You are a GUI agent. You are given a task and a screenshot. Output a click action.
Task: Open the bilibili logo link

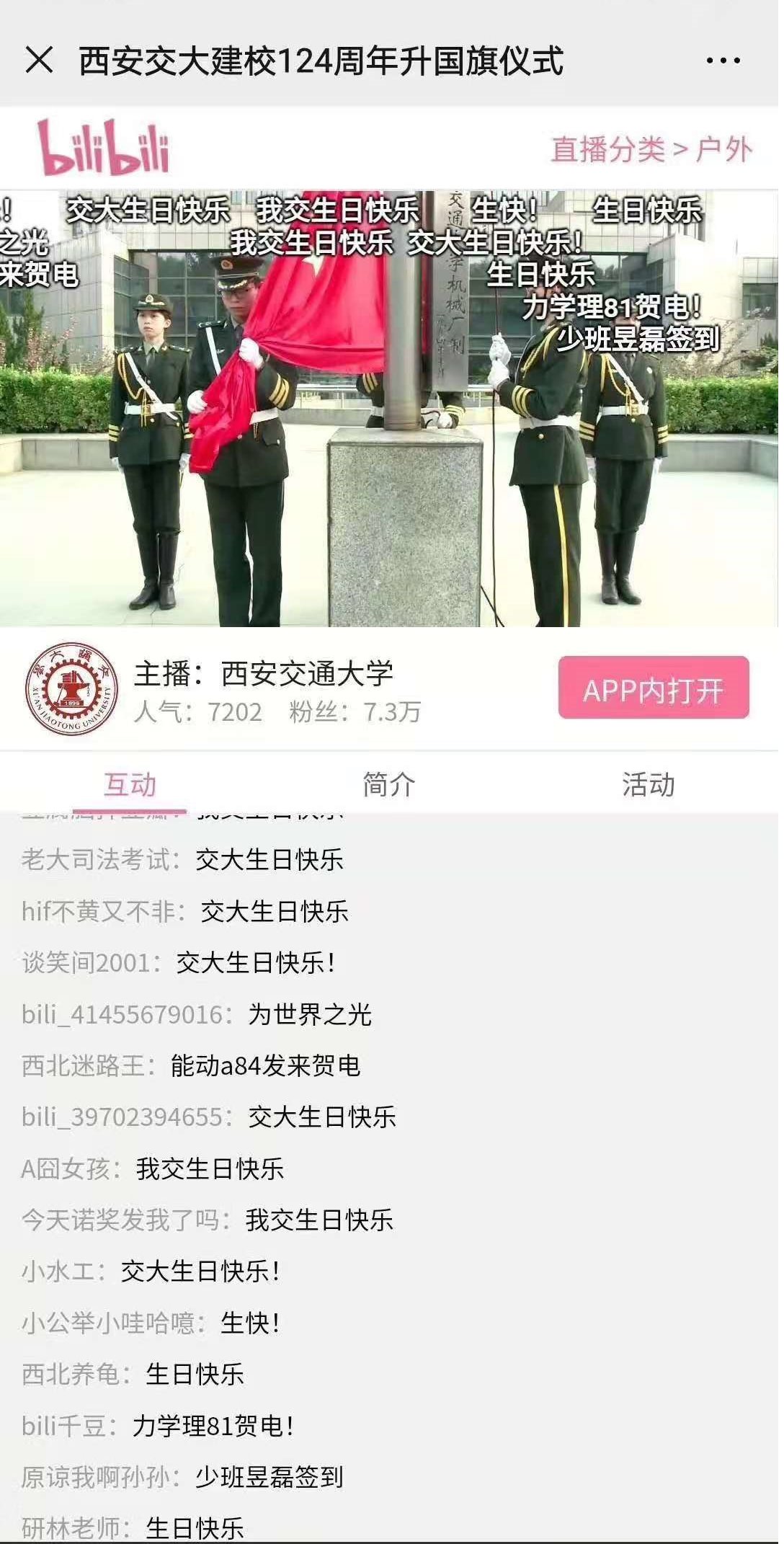pos(103,148)
